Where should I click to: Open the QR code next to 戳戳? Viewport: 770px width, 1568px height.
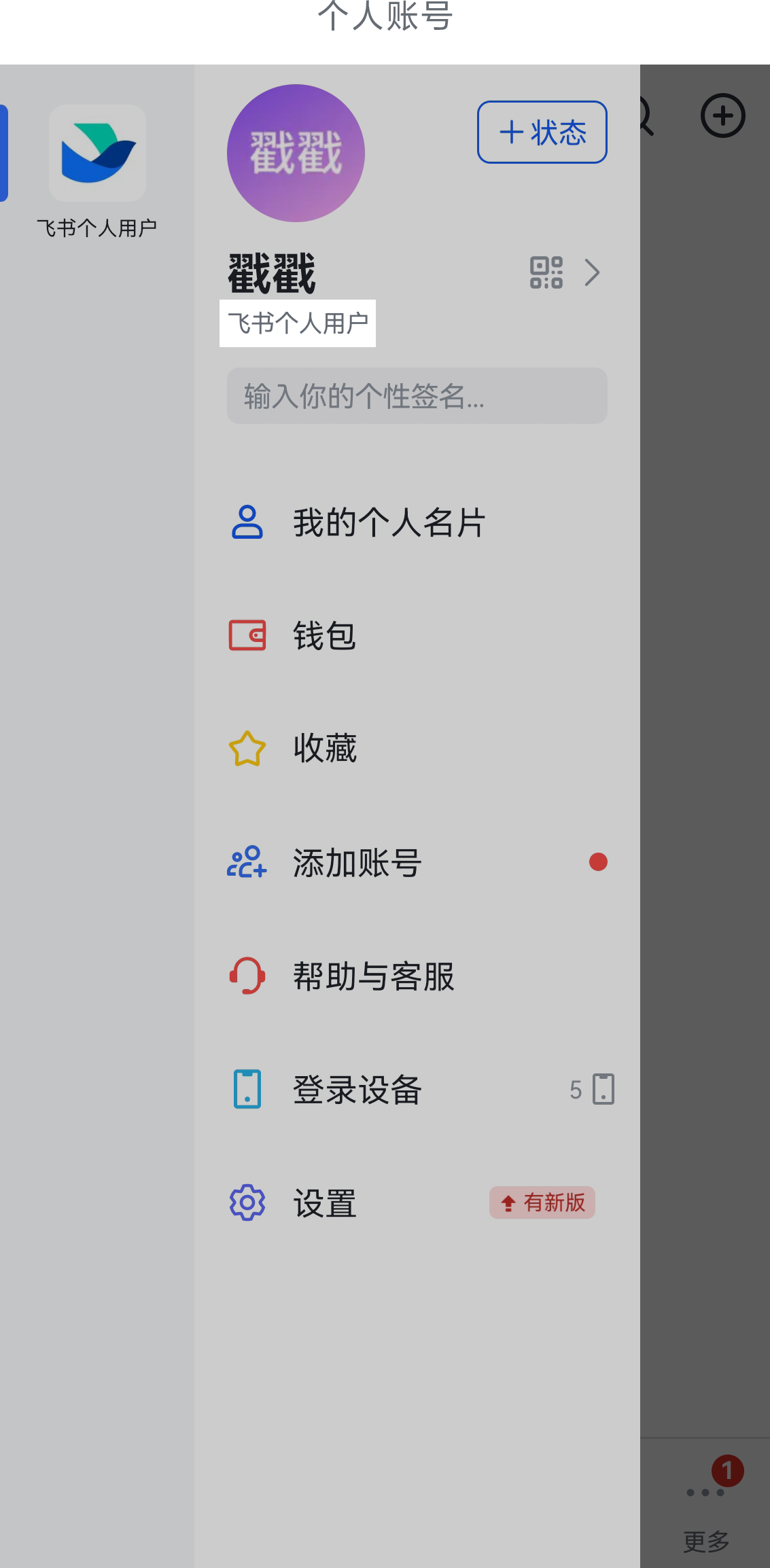pyautogui.click(x=546, y=272)
